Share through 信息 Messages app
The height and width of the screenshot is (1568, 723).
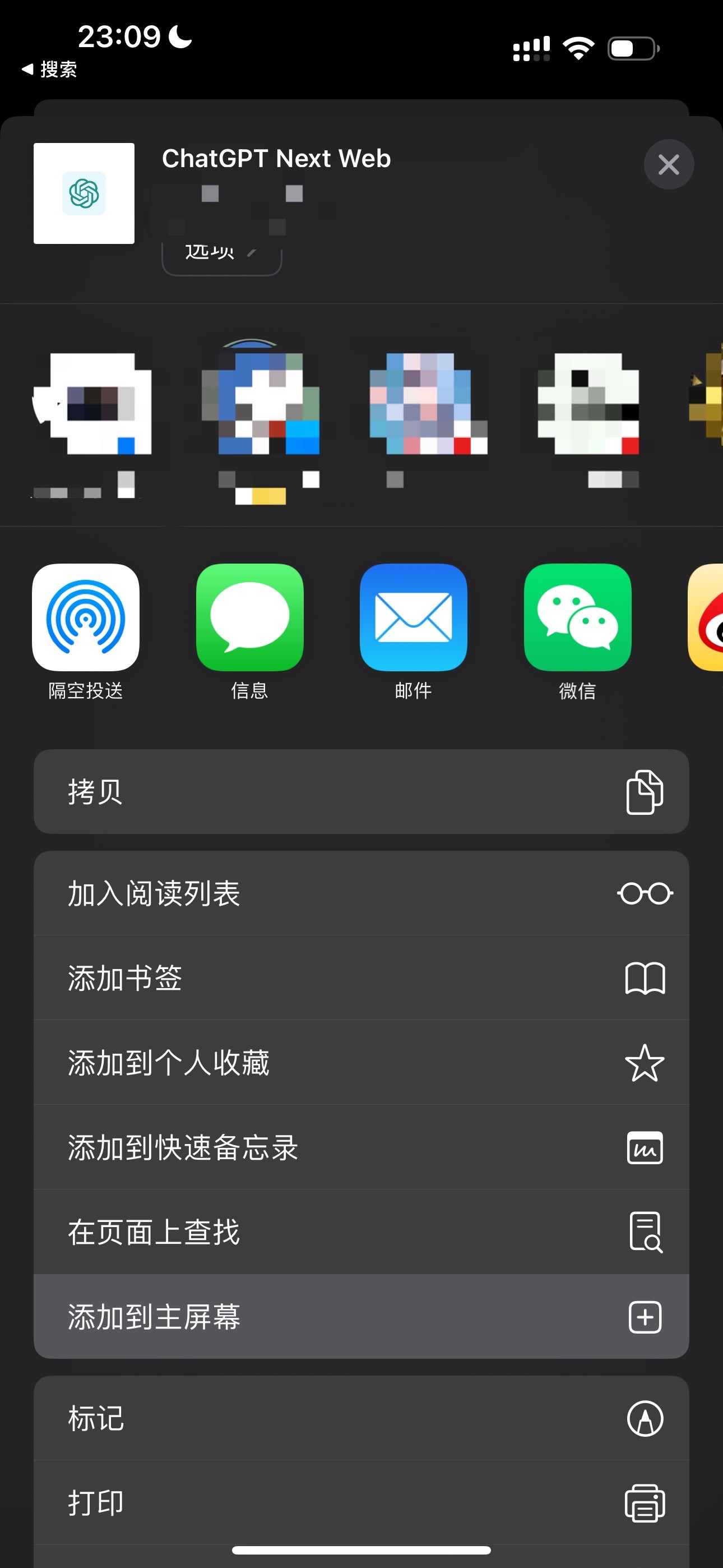(x=249, y=618)
